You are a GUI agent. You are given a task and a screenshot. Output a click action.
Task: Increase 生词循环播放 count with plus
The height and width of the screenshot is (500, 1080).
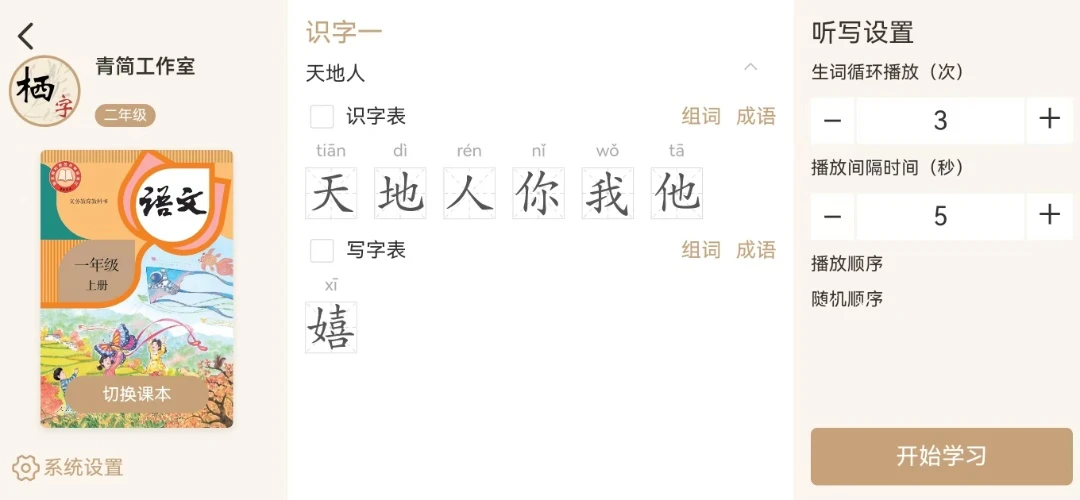1049,120
